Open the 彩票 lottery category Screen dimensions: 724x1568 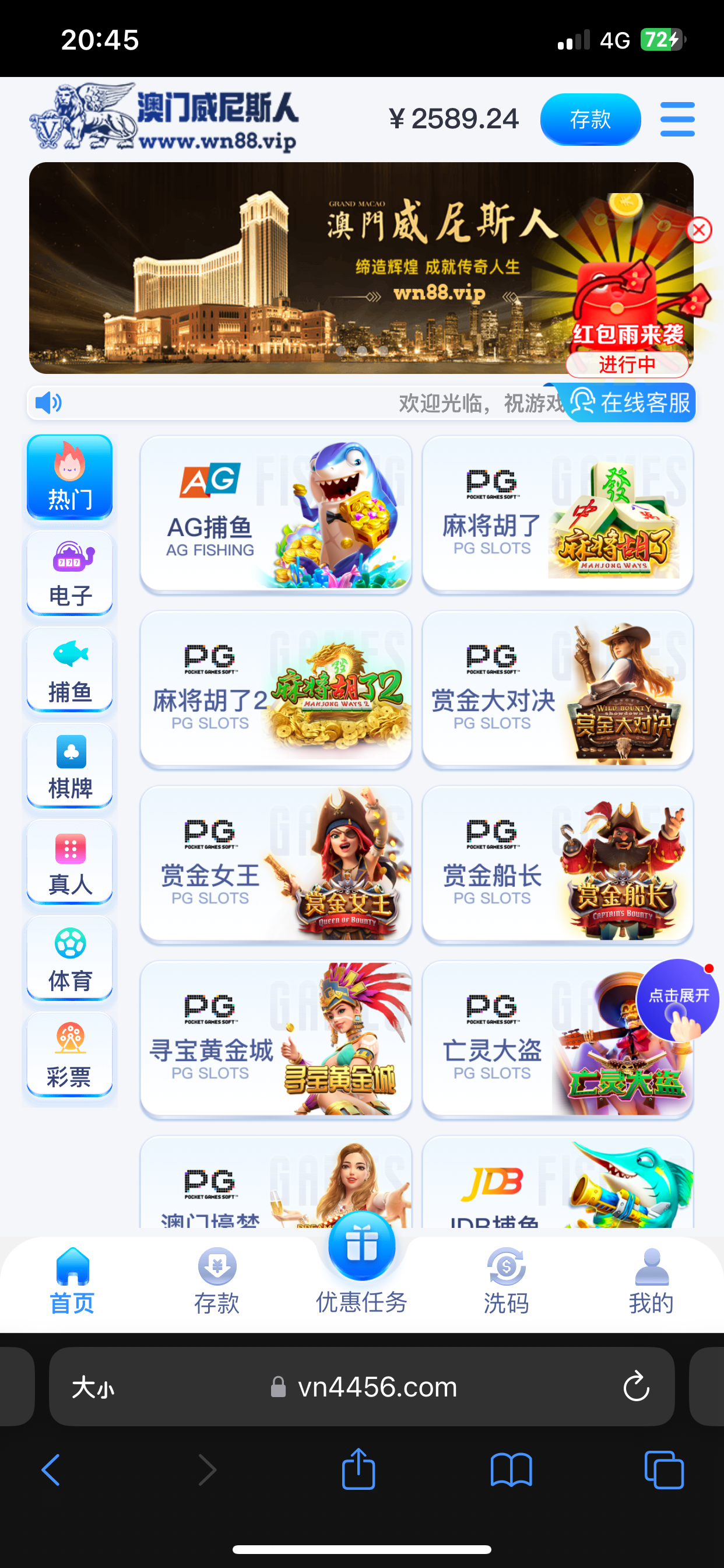tap(70, 1054)
